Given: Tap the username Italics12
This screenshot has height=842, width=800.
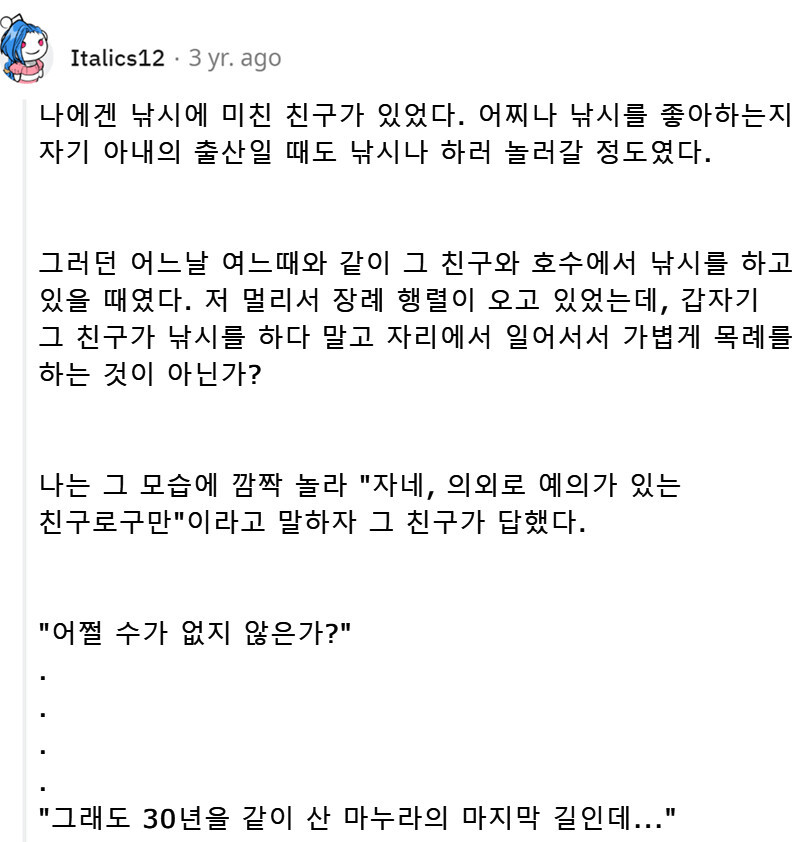Looking at the screenshot, I should click(x=117, y=58).
